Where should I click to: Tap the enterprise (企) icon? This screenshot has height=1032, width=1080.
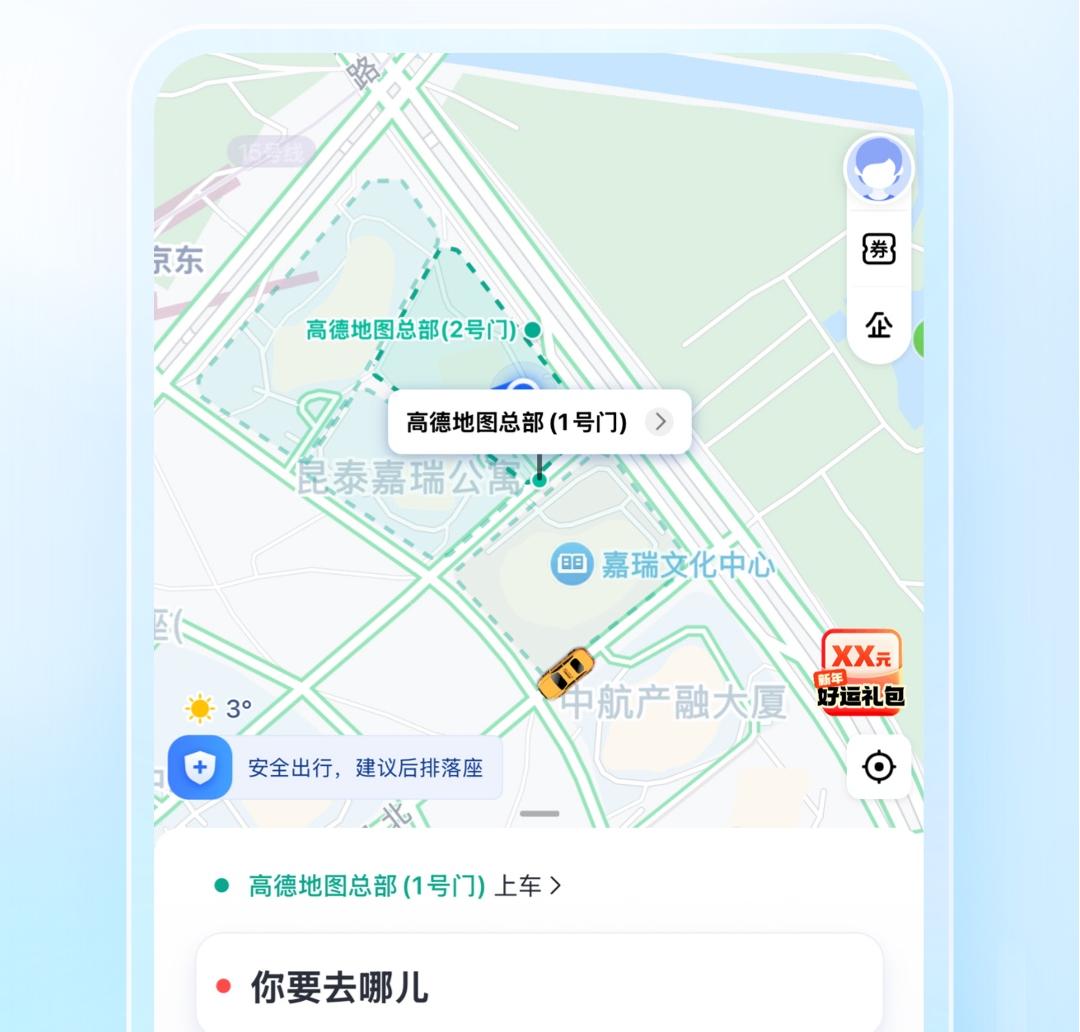coord(879,326)
